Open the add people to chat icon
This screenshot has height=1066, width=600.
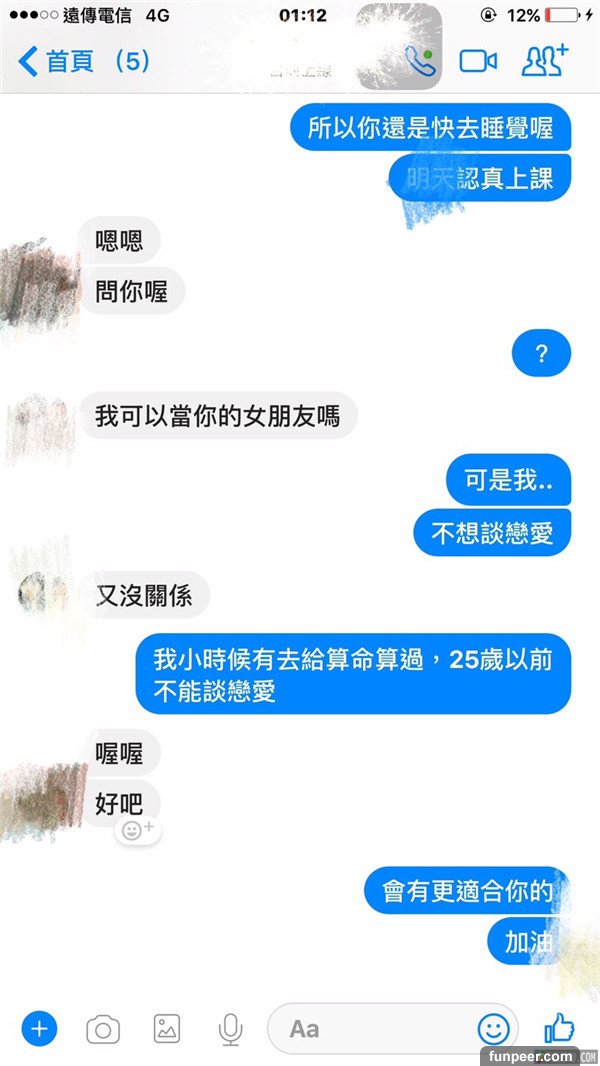click(x=544, y=60)
